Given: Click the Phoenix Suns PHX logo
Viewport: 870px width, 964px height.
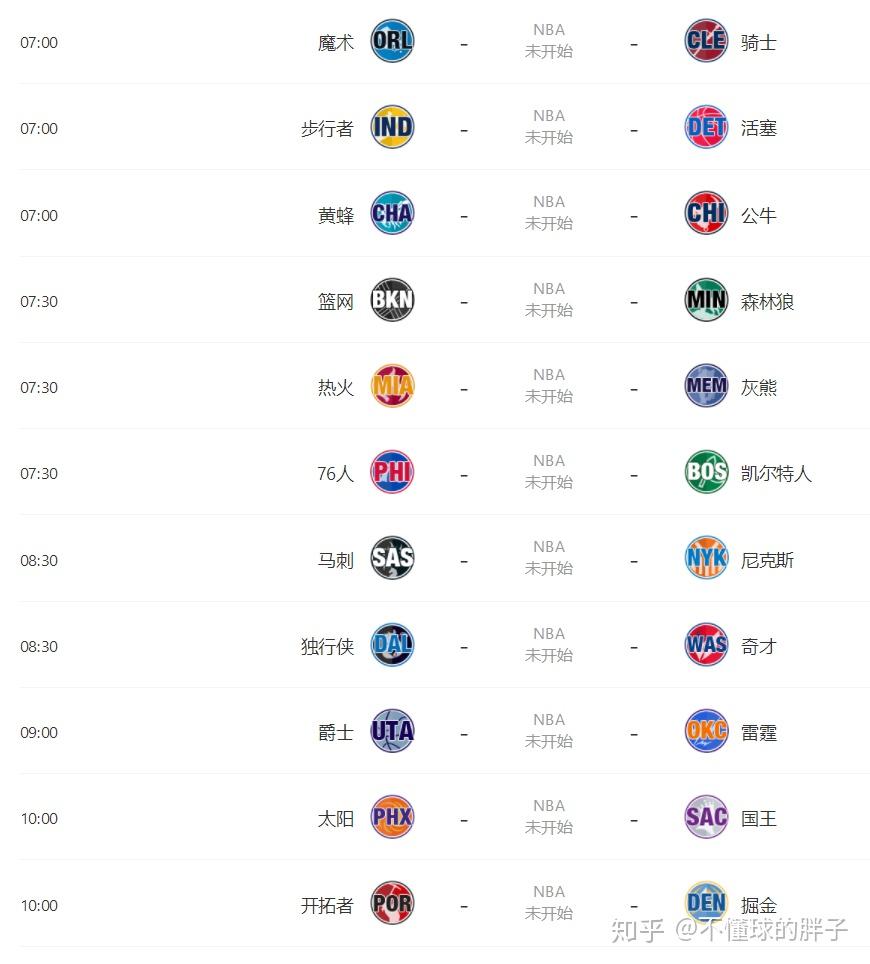Looking at the screenshot, I should coord(391,818).
